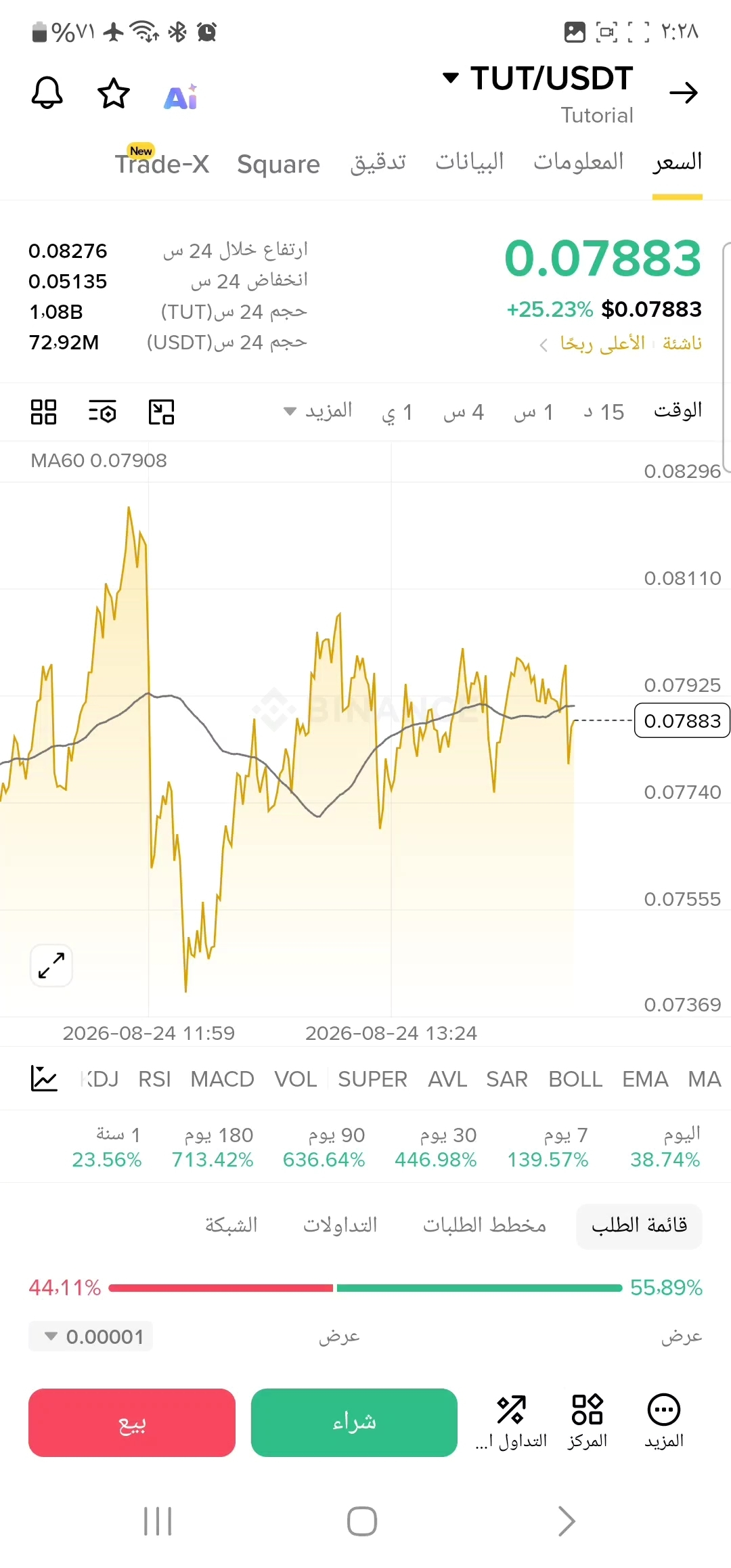
Task: Switch to the Trade-X tab
Action: 162,162
